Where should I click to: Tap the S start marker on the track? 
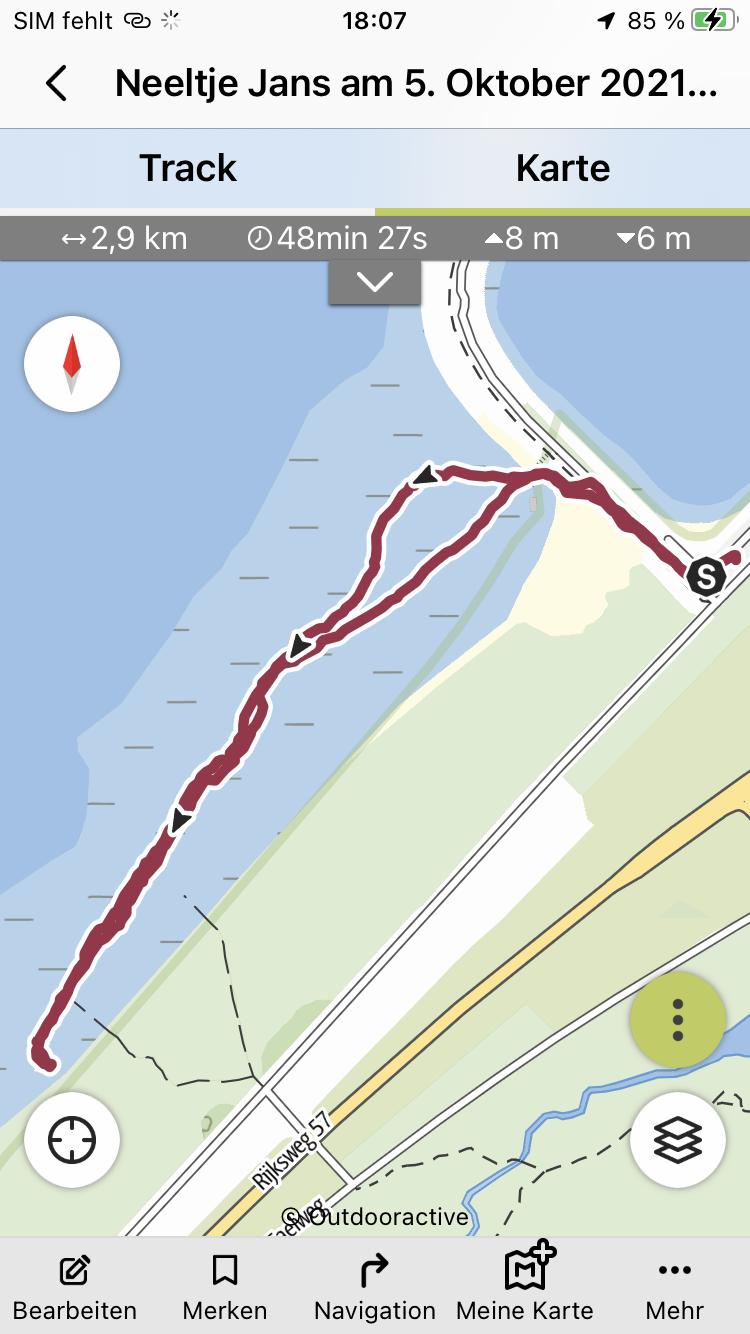click(x=706, y=576)
